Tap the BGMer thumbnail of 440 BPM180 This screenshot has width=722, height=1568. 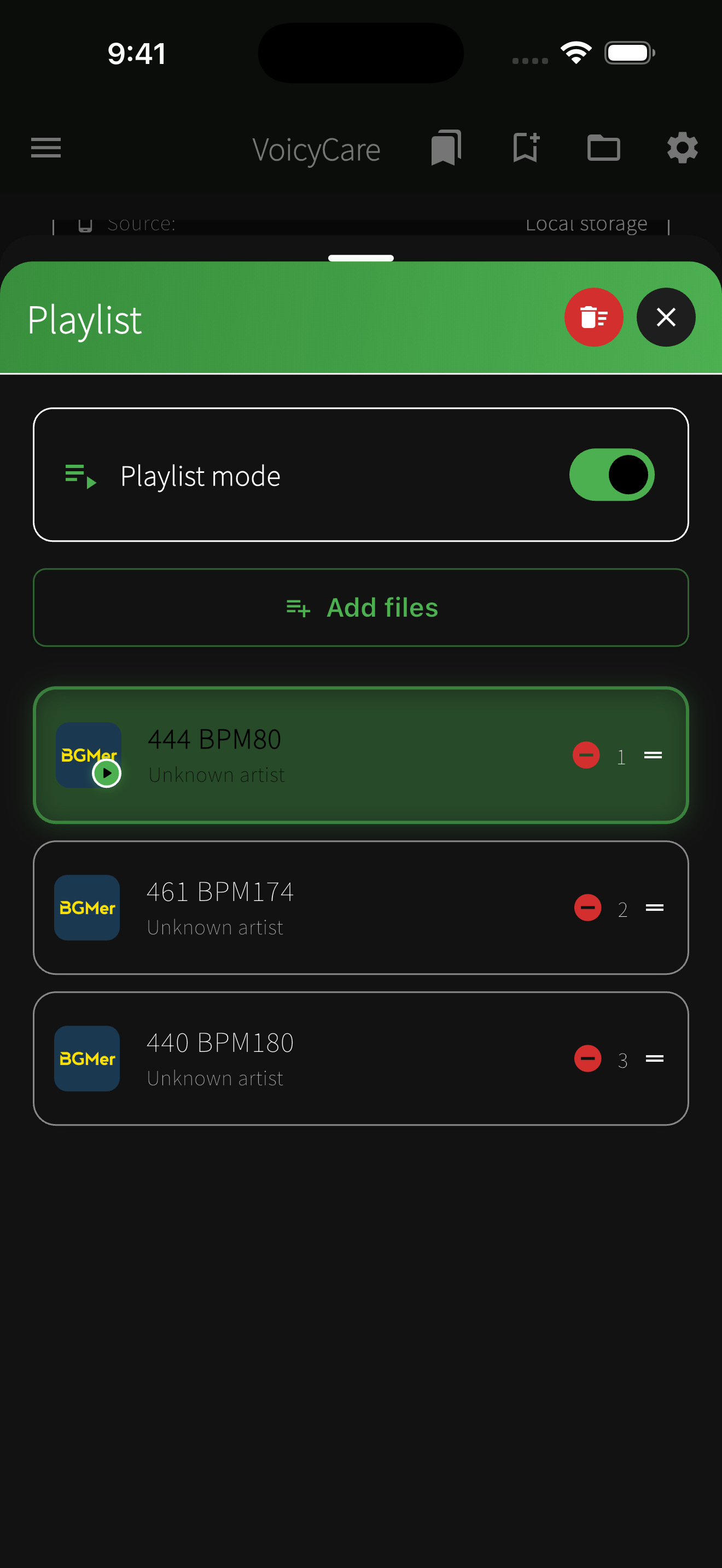point(86,1058)
